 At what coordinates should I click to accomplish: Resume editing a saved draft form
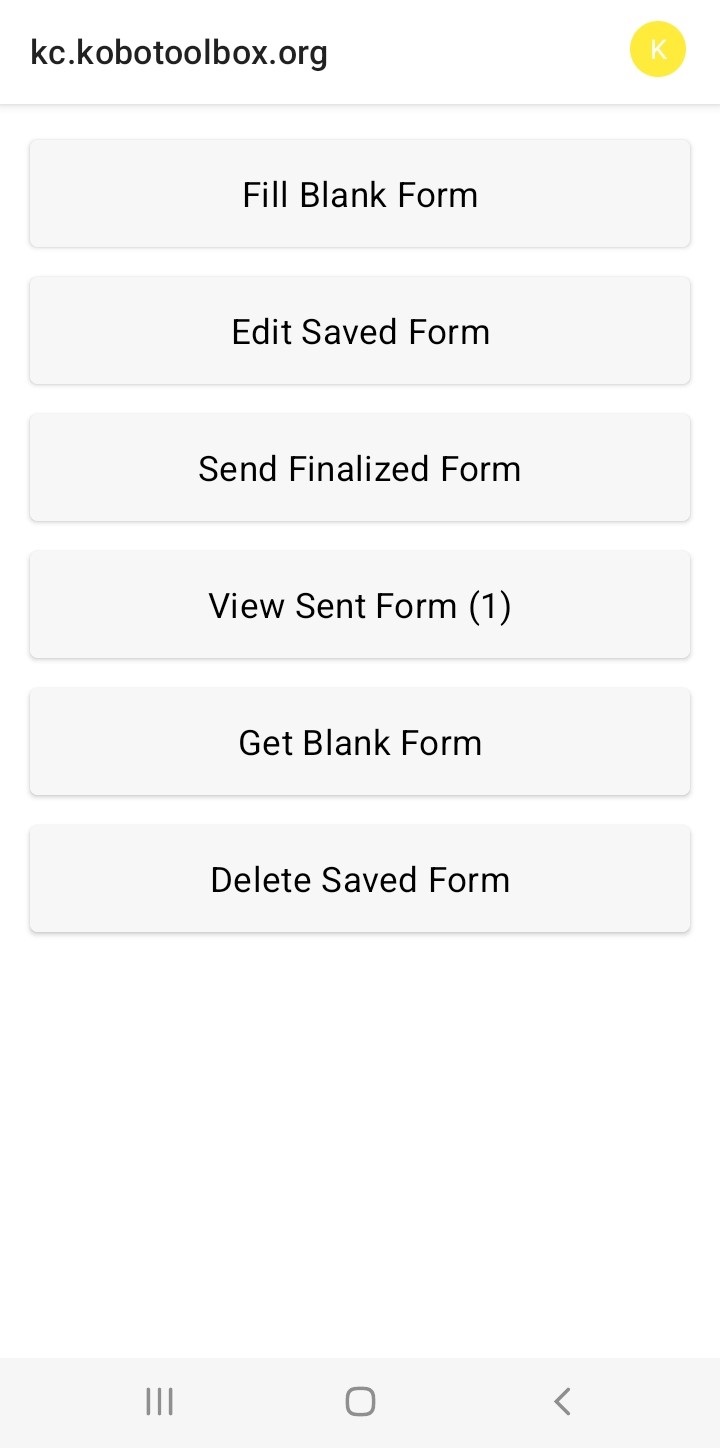360,330
